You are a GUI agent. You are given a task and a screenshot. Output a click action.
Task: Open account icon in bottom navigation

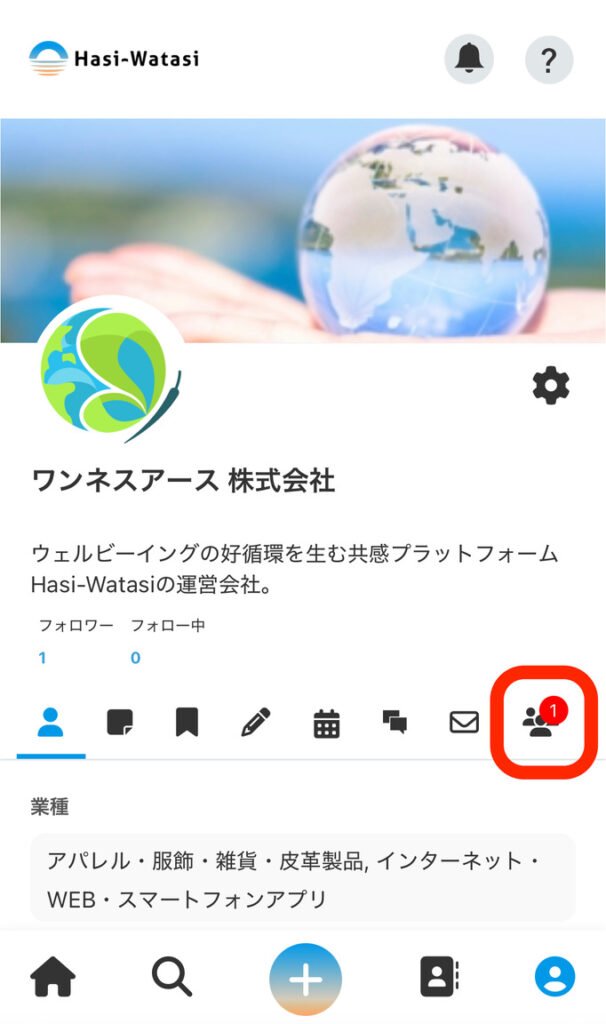click(554, 977)
